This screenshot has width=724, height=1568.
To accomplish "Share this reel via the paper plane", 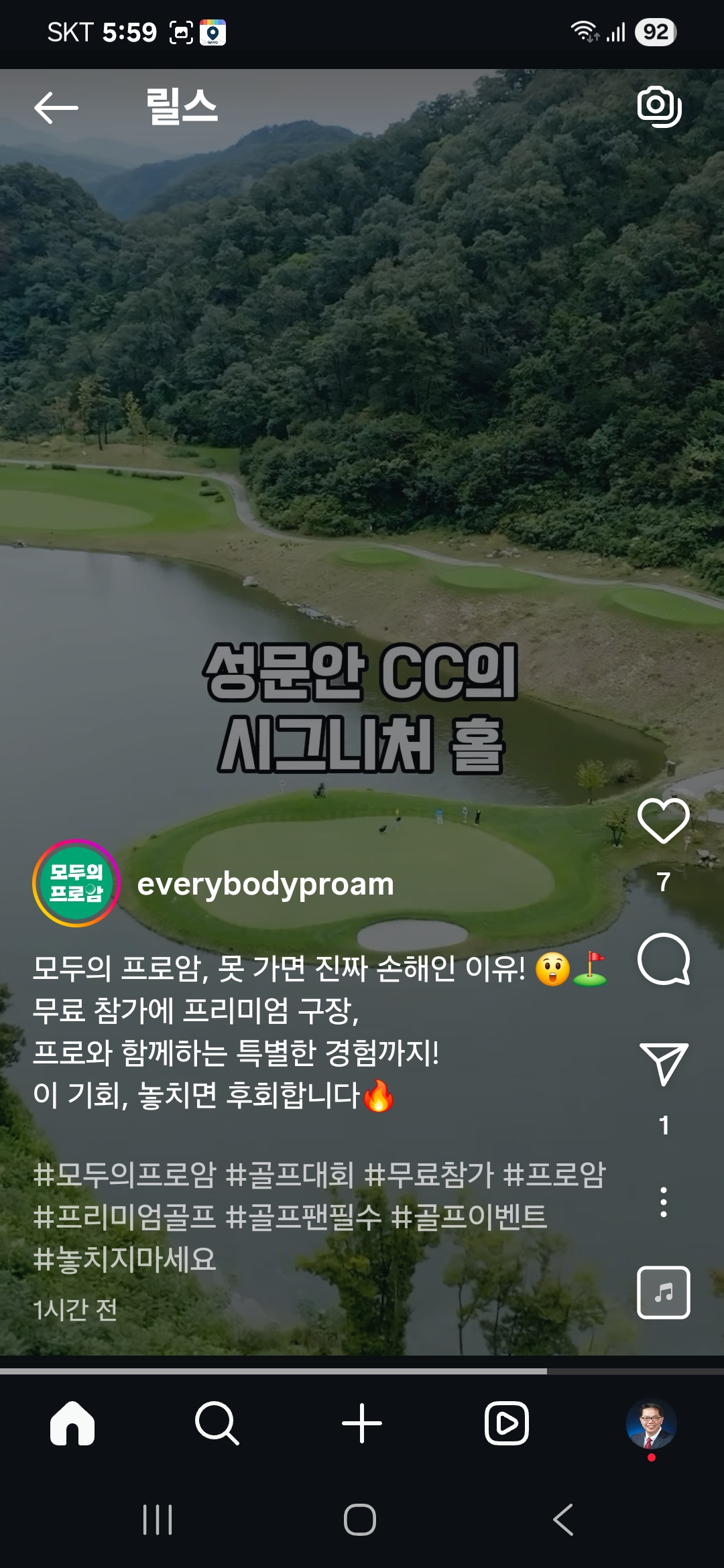I will (x=663, y=1063).
